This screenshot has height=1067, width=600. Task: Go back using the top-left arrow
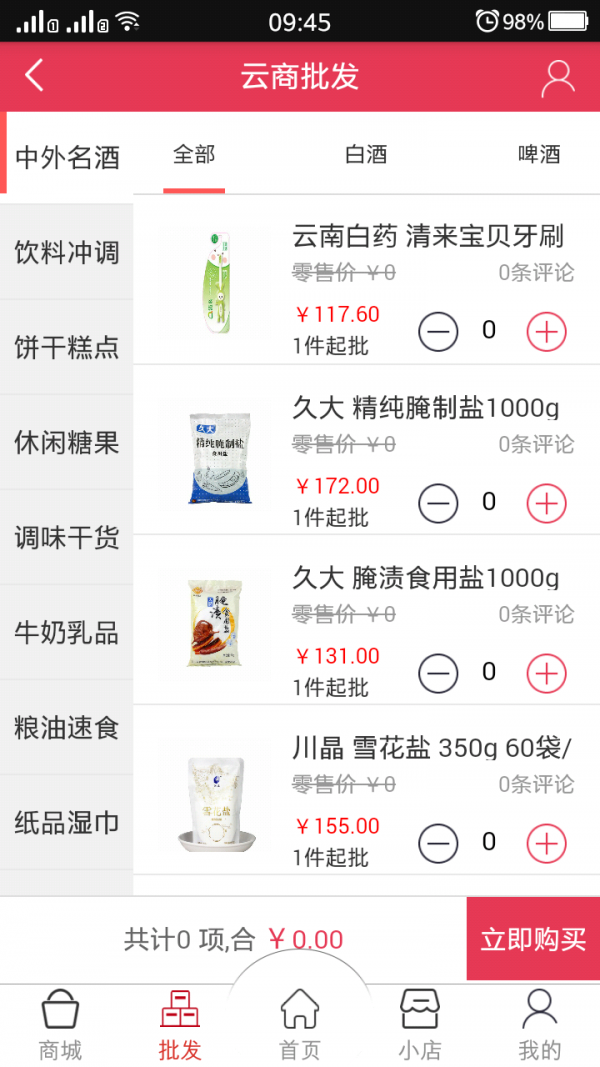[35, 76]
